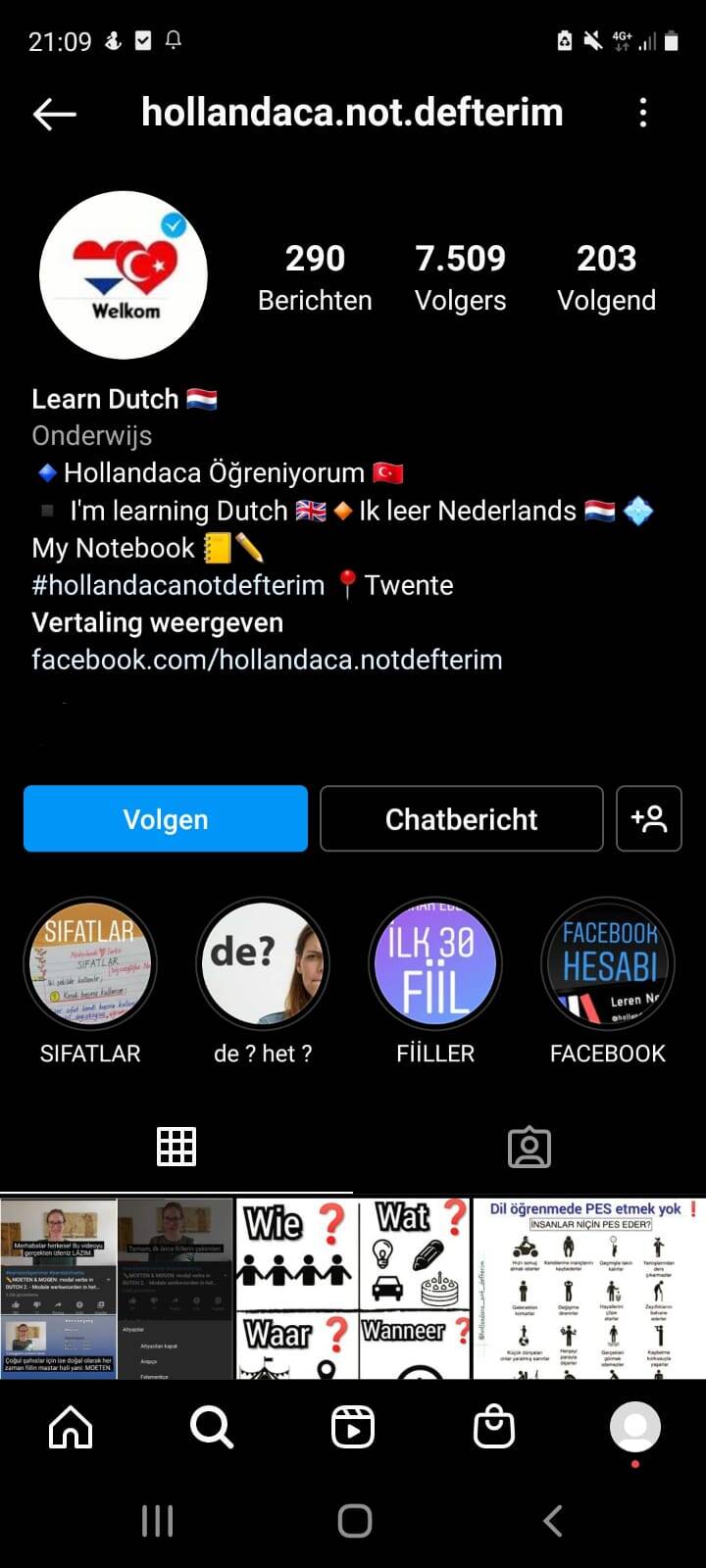
Task: Open the Reels tab
Action: [x=353, y=1428]
